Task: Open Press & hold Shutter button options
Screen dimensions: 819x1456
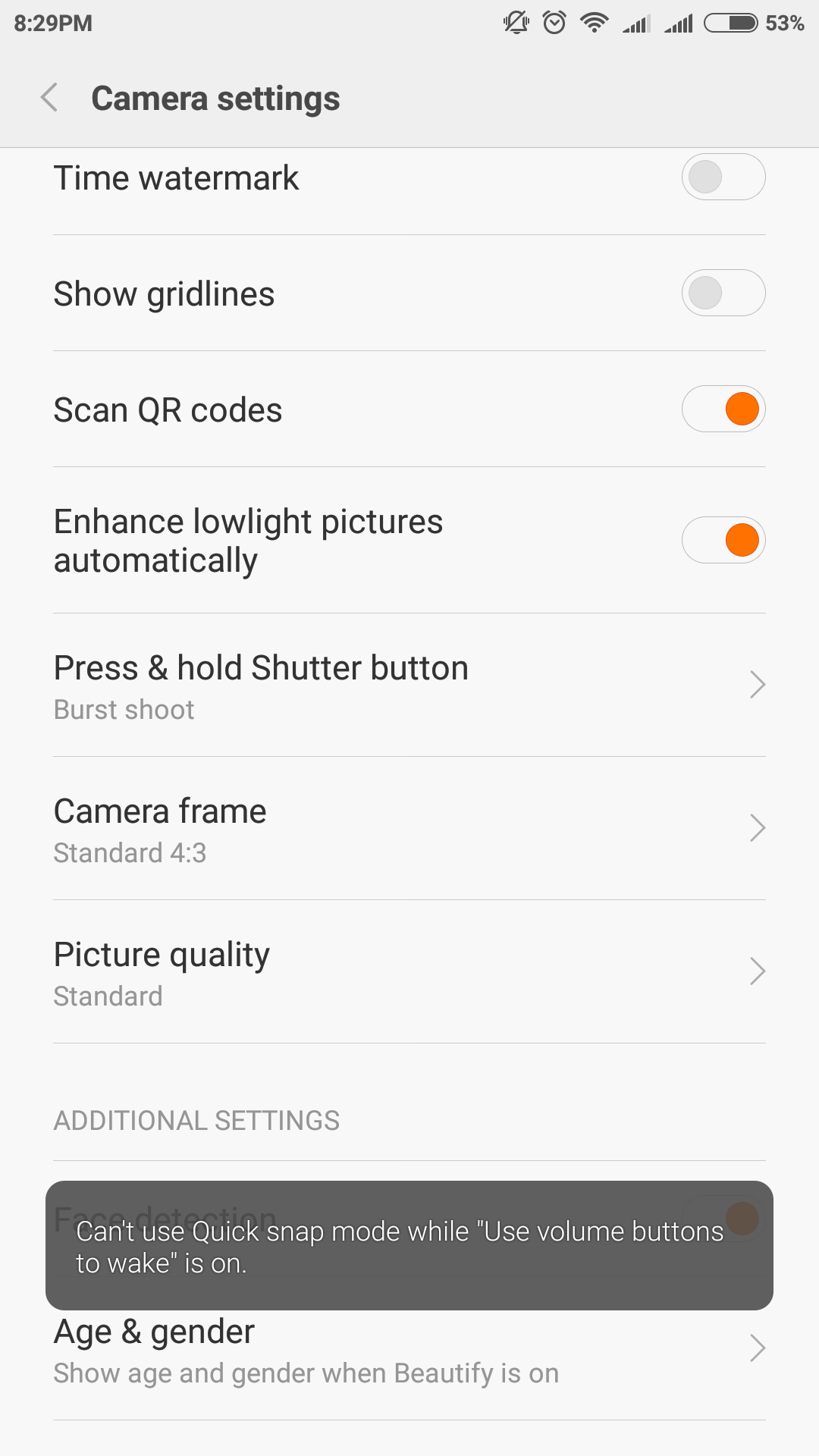Action: tap(409, 686)
